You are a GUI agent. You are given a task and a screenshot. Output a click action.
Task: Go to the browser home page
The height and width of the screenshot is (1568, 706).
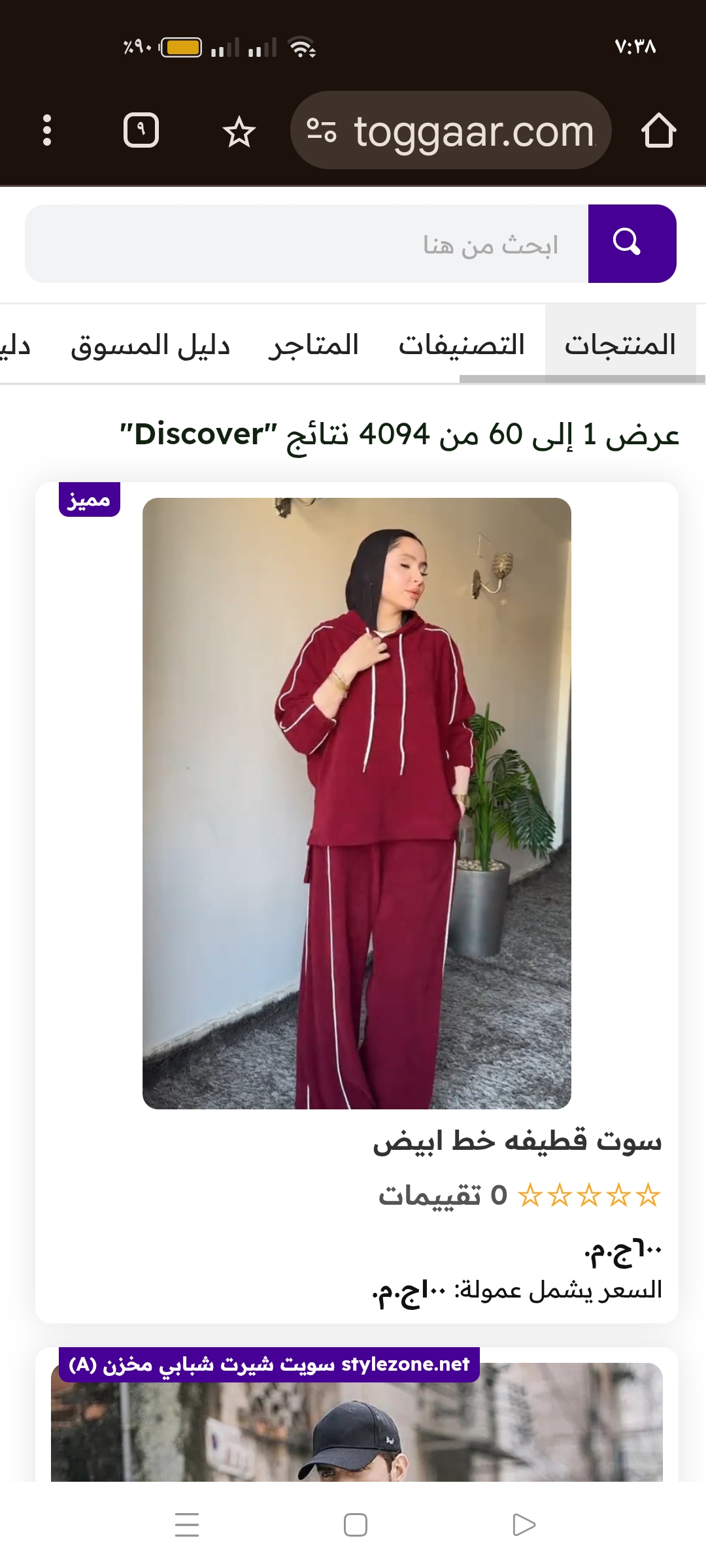(x=658, y=130)
